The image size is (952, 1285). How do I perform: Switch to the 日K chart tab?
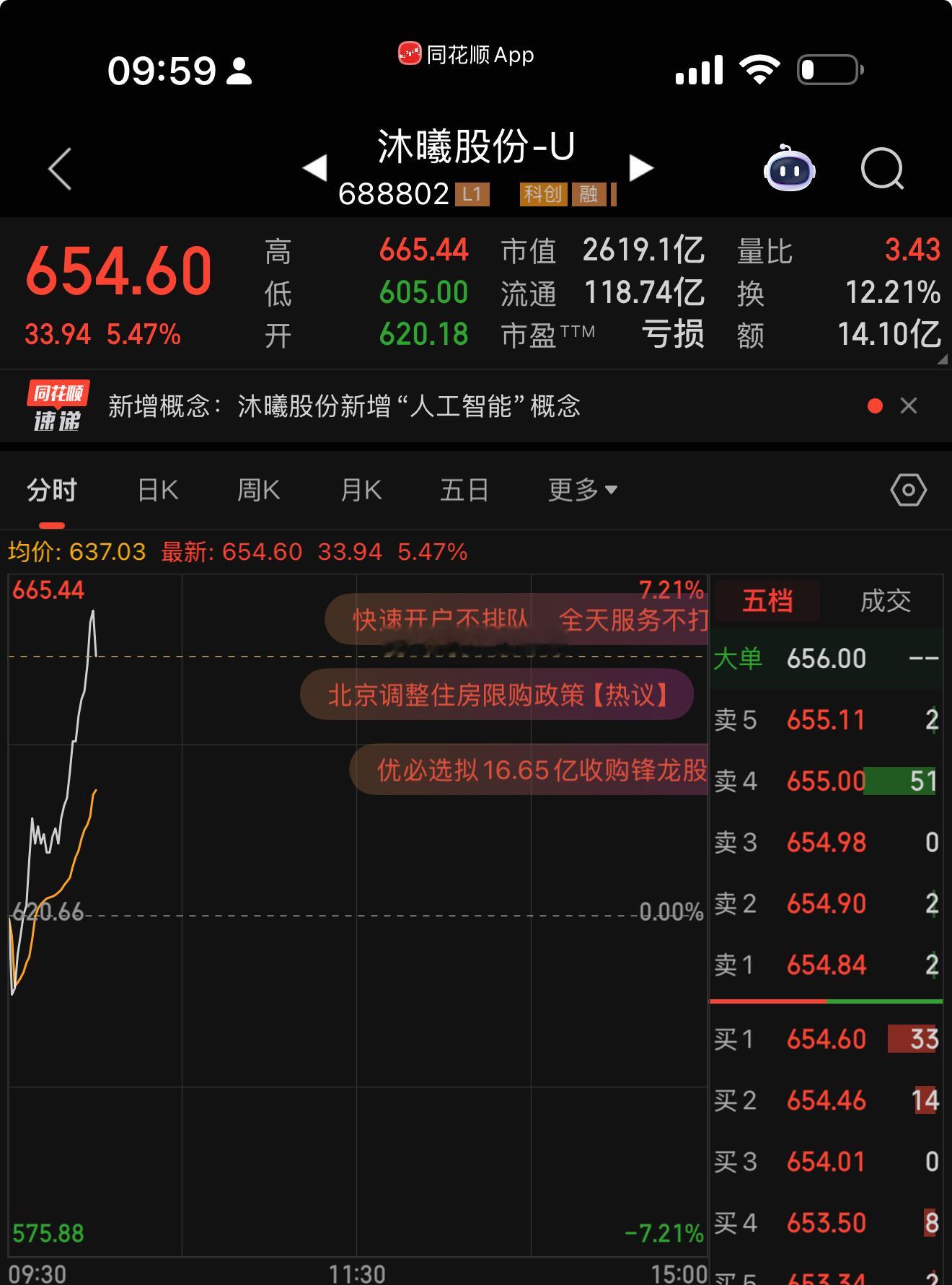coord(156,489)
